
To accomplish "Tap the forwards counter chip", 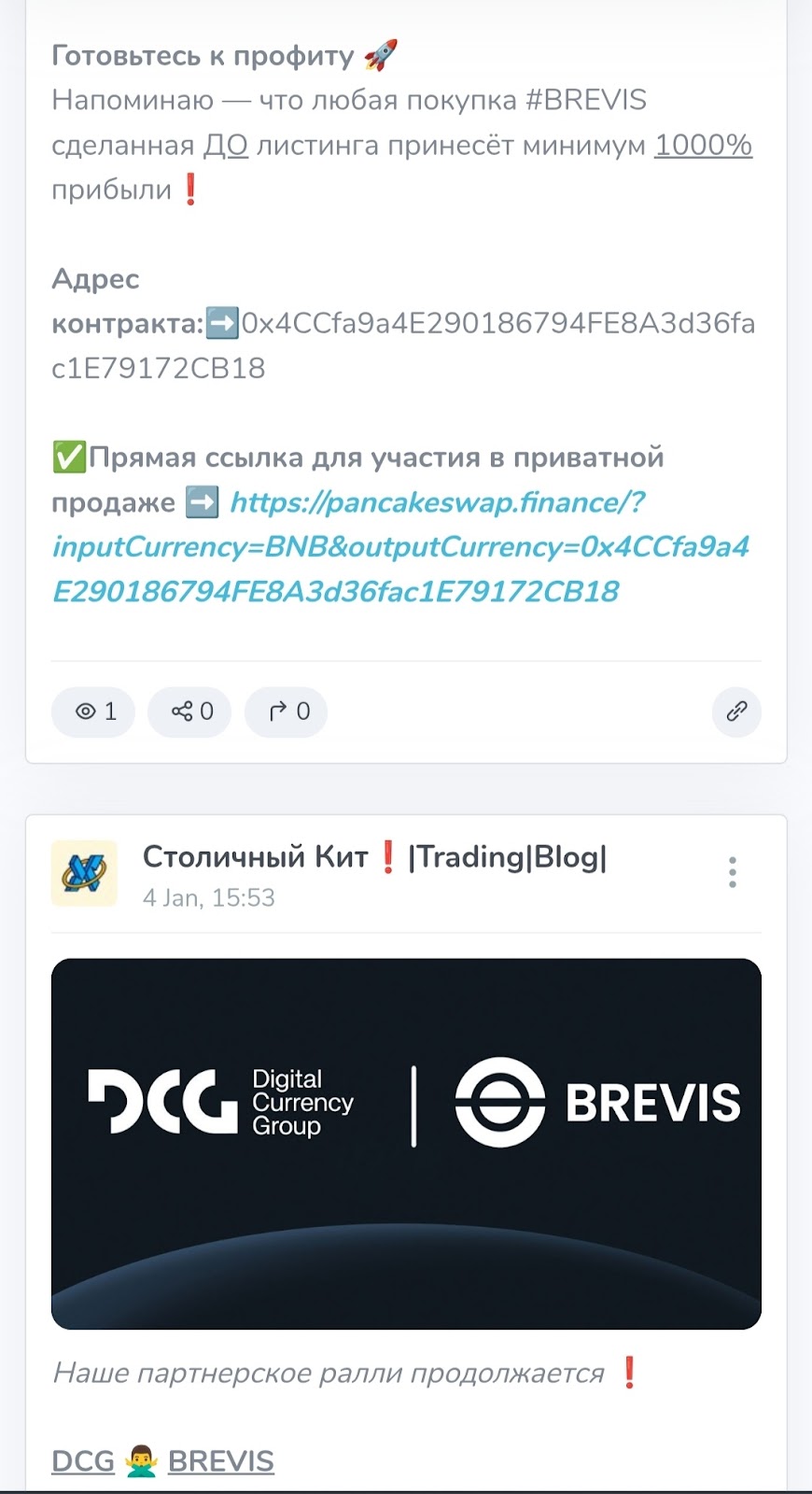I will (x=286, y=712).
